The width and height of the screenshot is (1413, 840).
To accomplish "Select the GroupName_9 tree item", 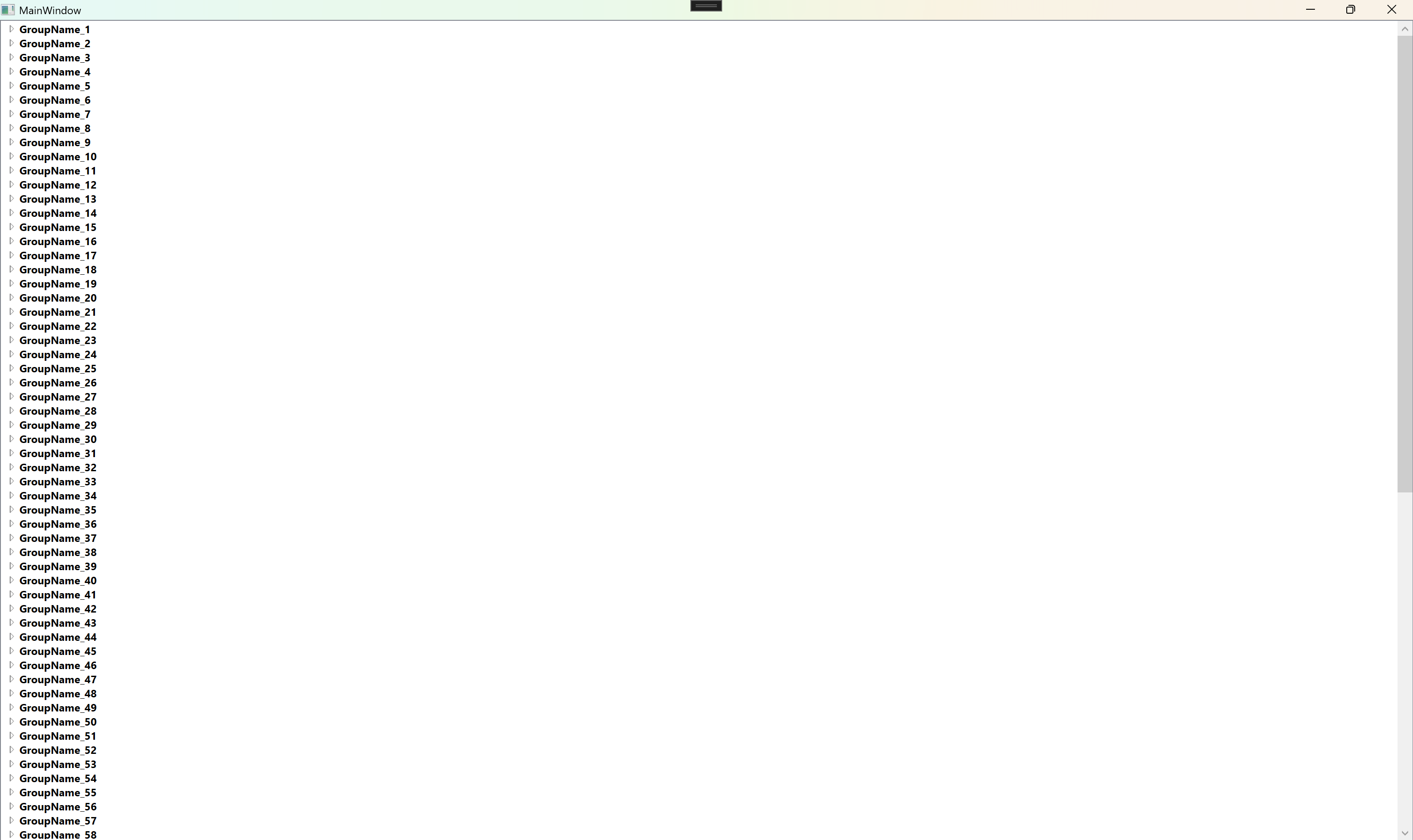I will [54, 143].
